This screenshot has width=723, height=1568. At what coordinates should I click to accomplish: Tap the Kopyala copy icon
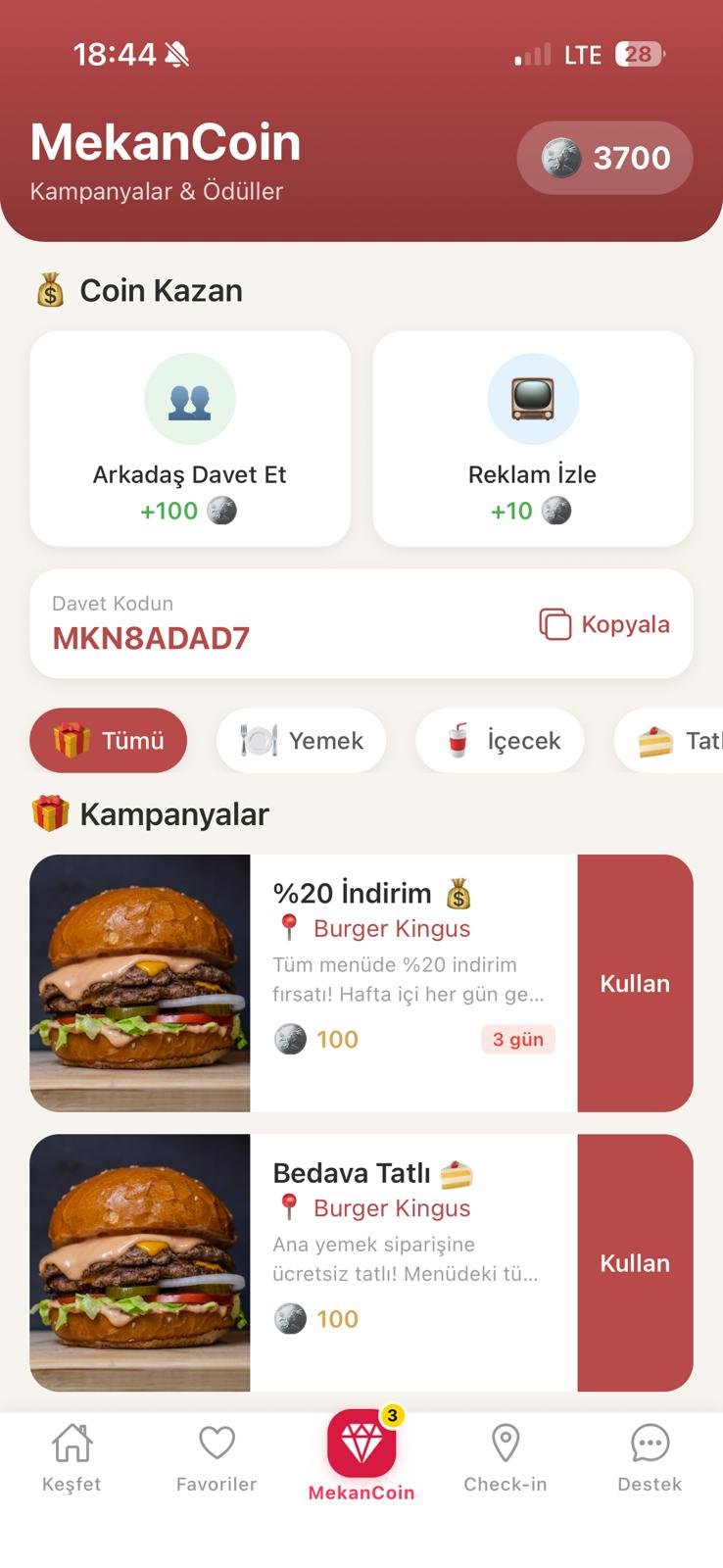pyautogui.click(x=555, y=624)
